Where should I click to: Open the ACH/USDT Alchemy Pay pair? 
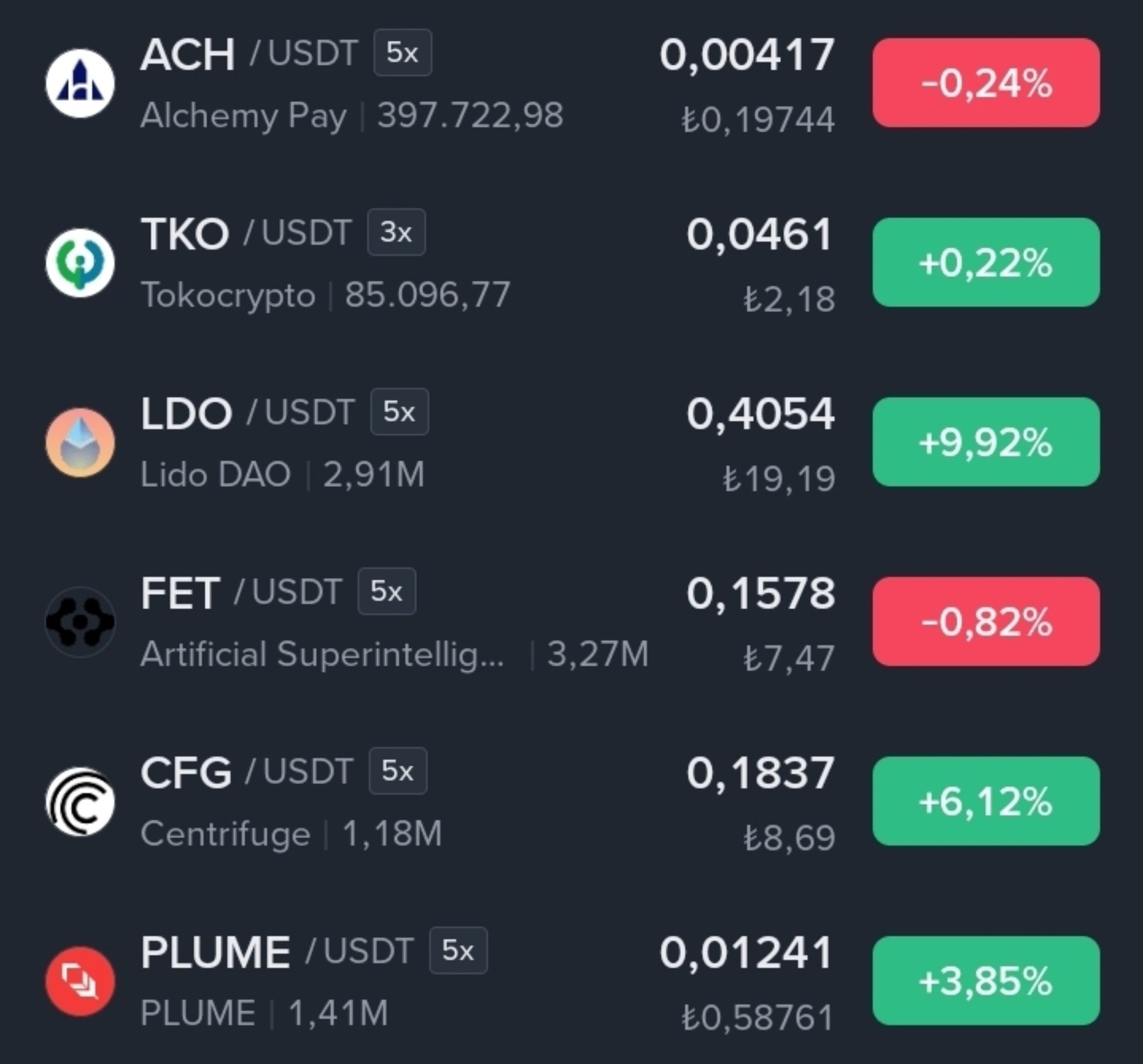[571, 83]
